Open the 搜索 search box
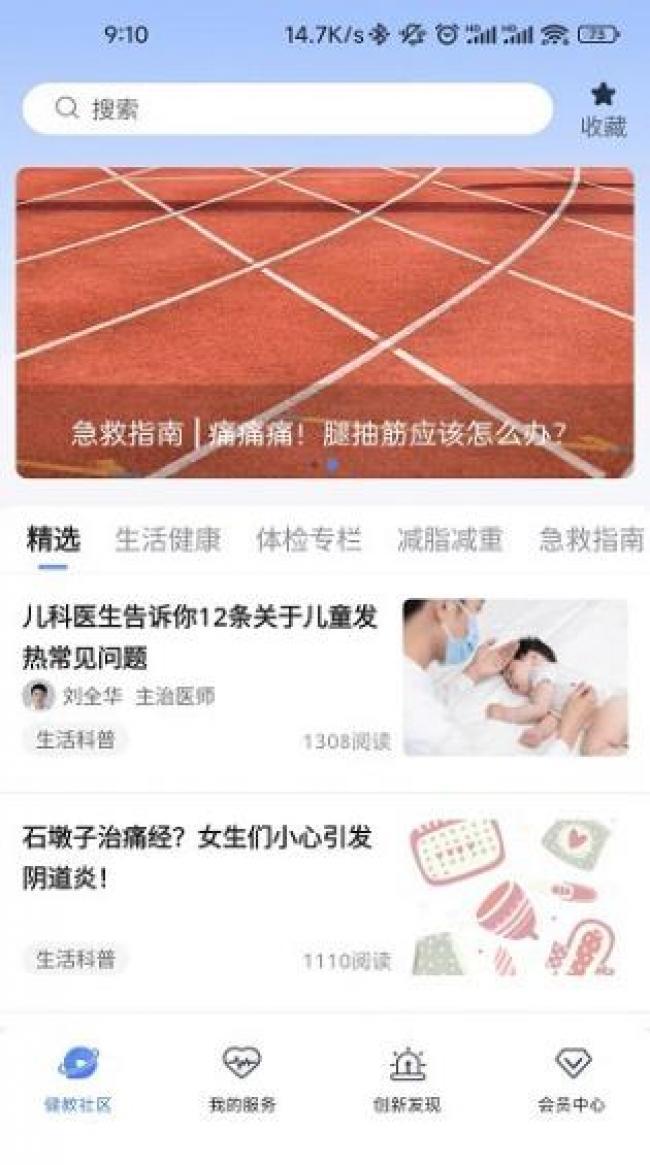This screenshot has height=1165, width=650. coord(287,109)
